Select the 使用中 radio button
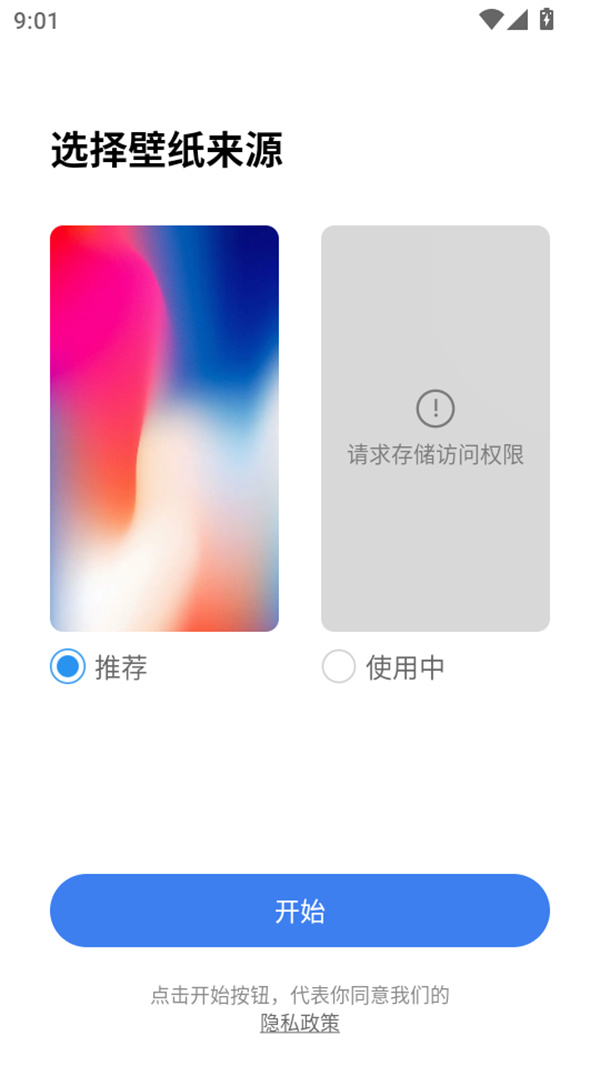 339,667
